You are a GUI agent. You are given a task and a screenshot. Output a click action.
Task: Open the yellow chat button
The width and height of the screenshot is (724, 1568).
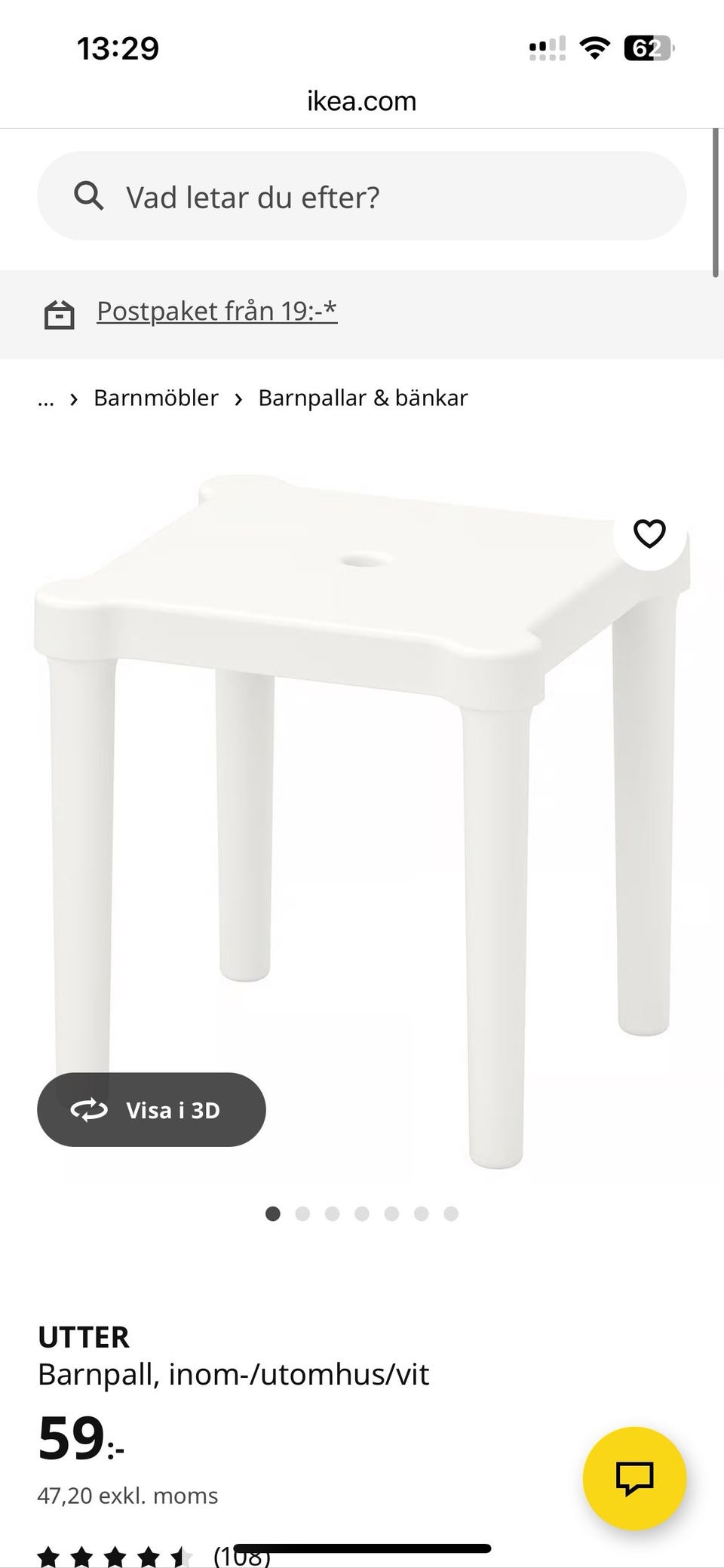click(634, 1477)
